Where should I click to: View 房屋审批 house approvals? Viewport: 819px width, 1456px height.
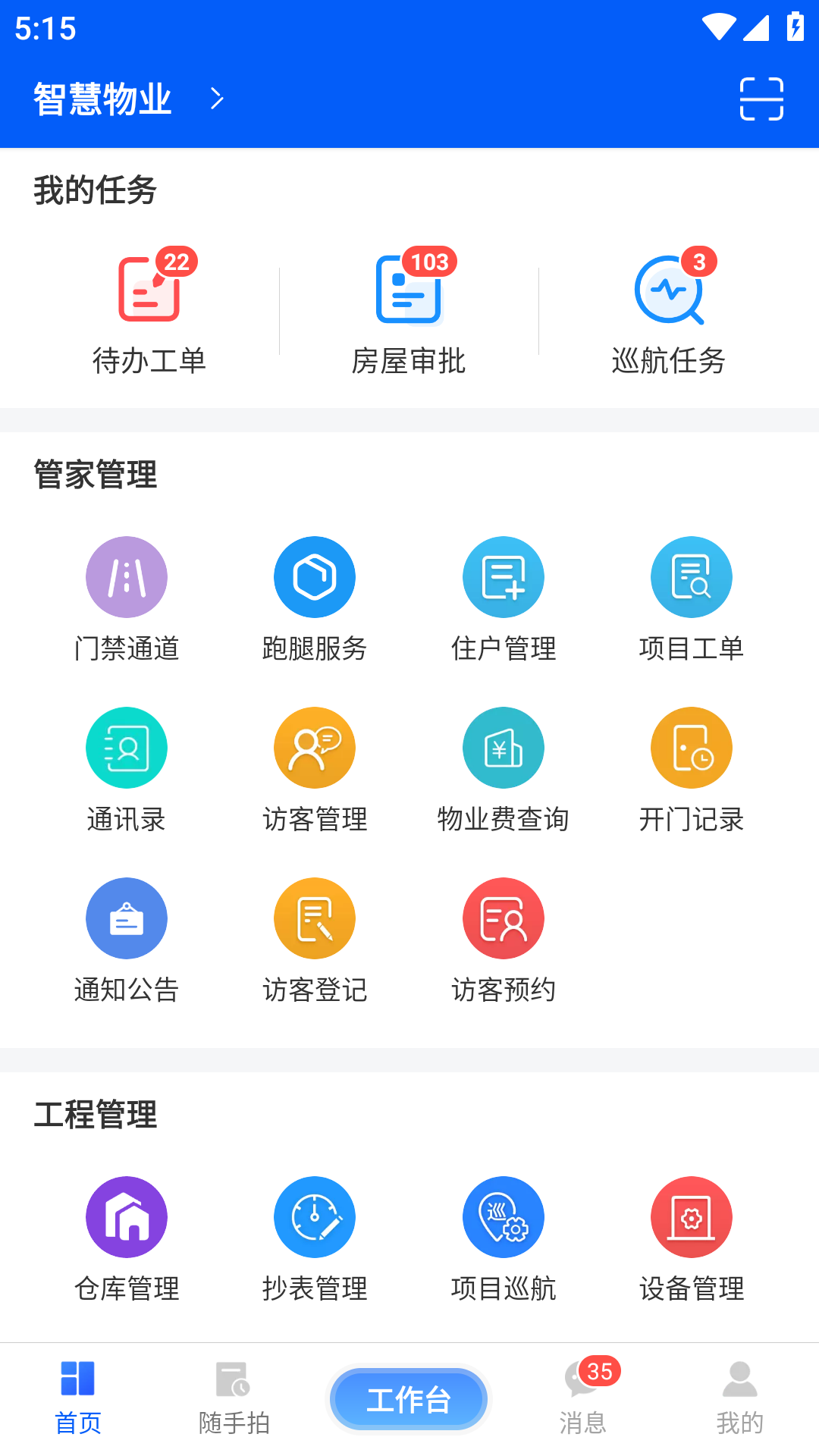pos(409,311)
